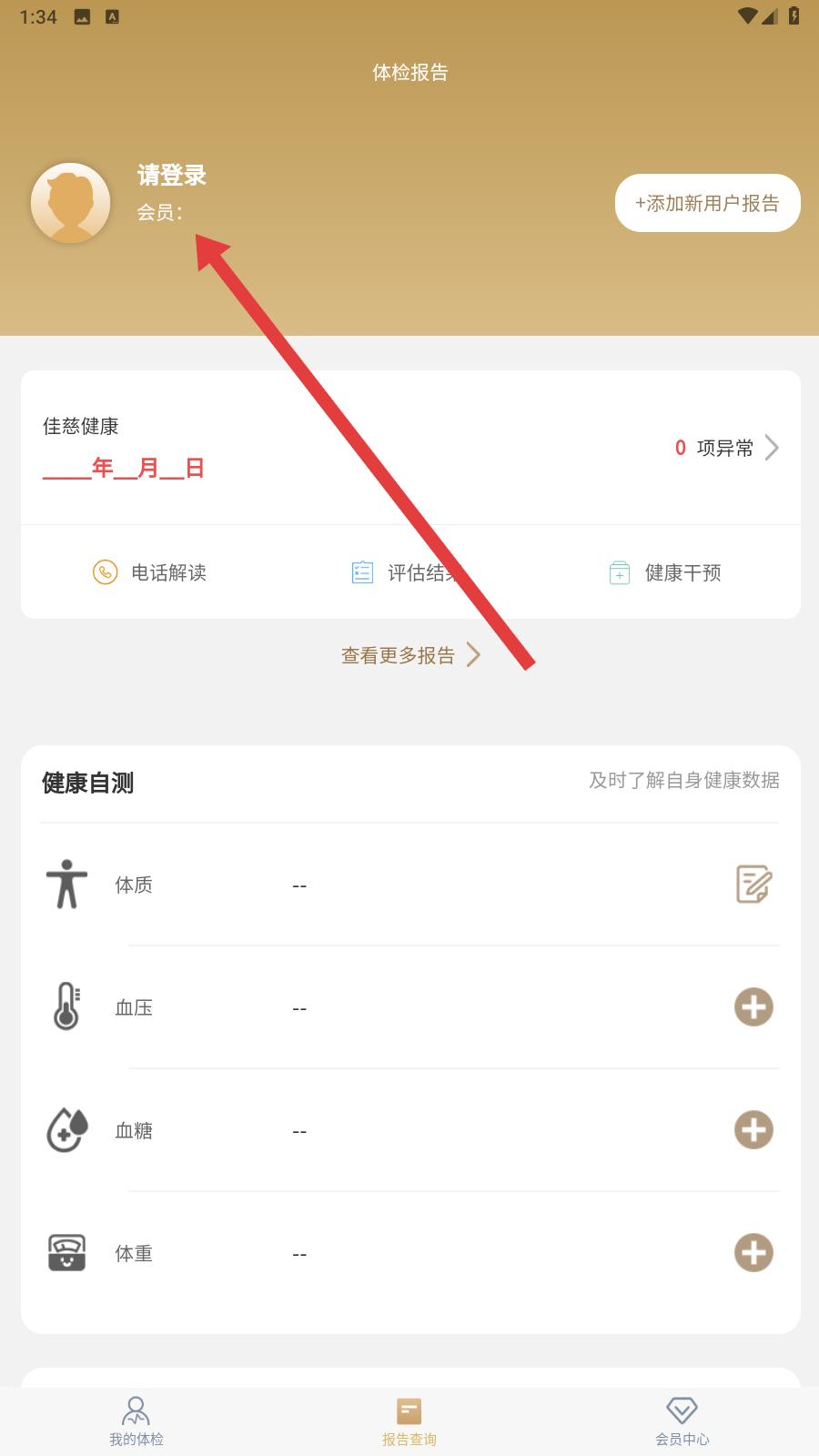Add a 血糖 blood sugar record
The image size is (819, 1456).
pyautogui.click(x=753, y=1130)
